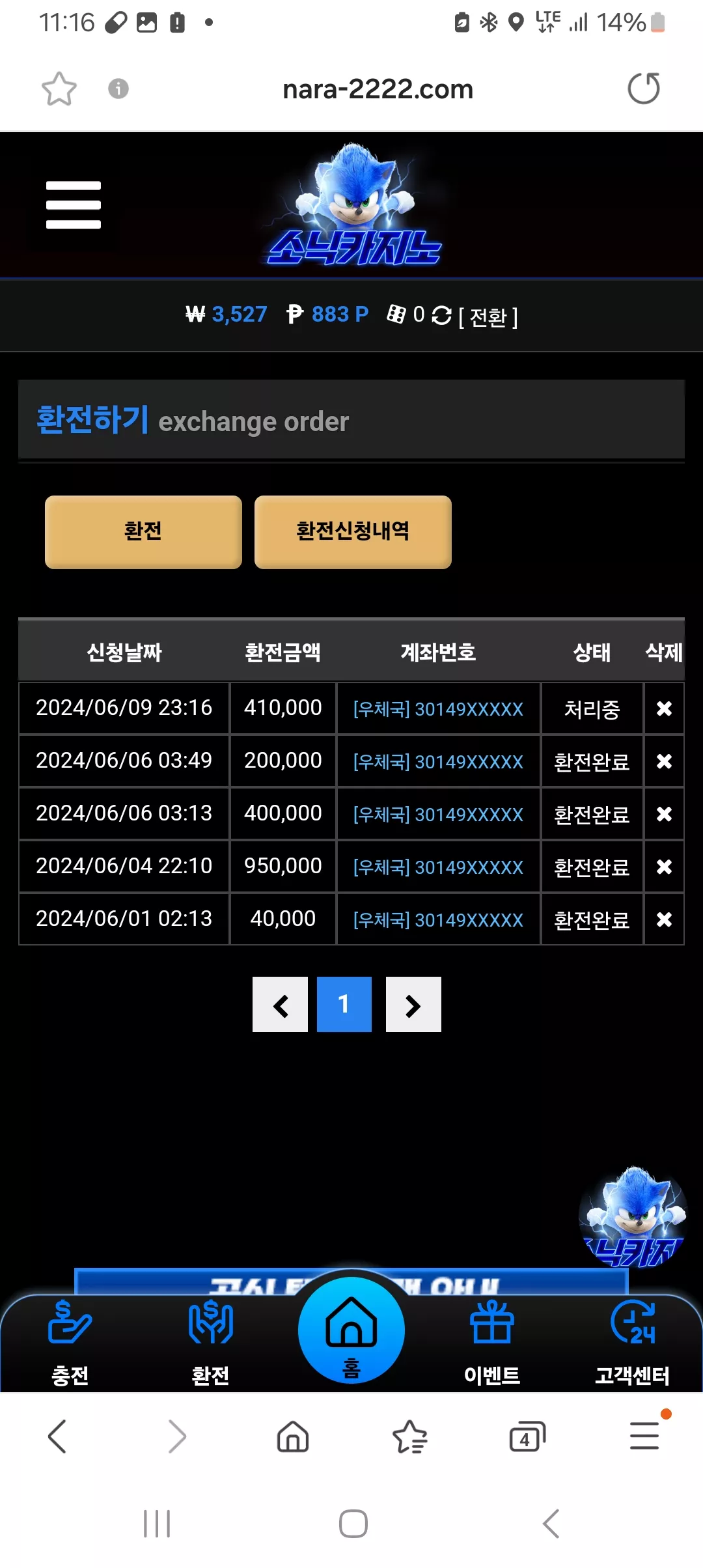
Task: Go back with the browser back arrow
Action: pyautogui.click(x=57, y=1436)
